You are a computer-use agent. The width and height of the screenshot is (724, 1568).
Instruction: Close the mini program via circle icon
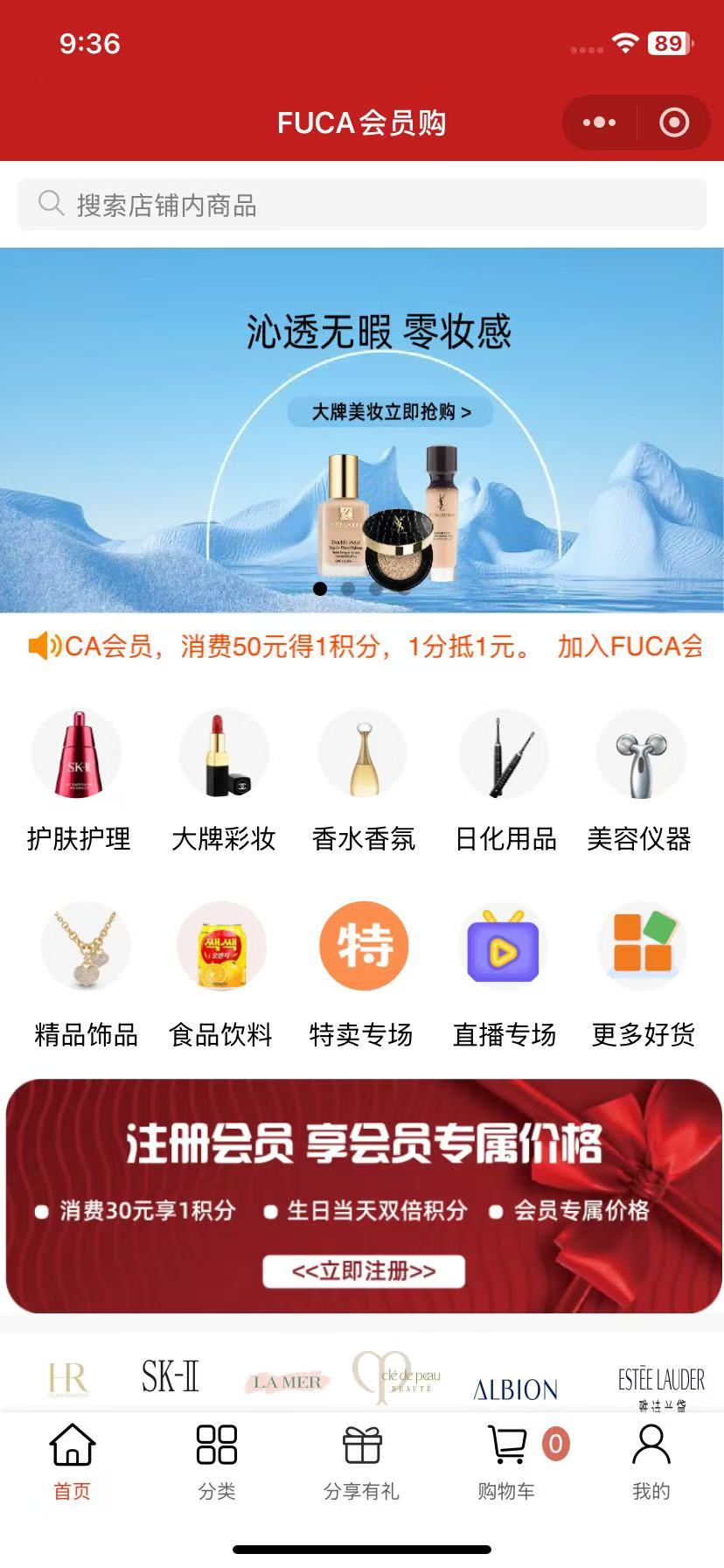(x=673, y=122)
